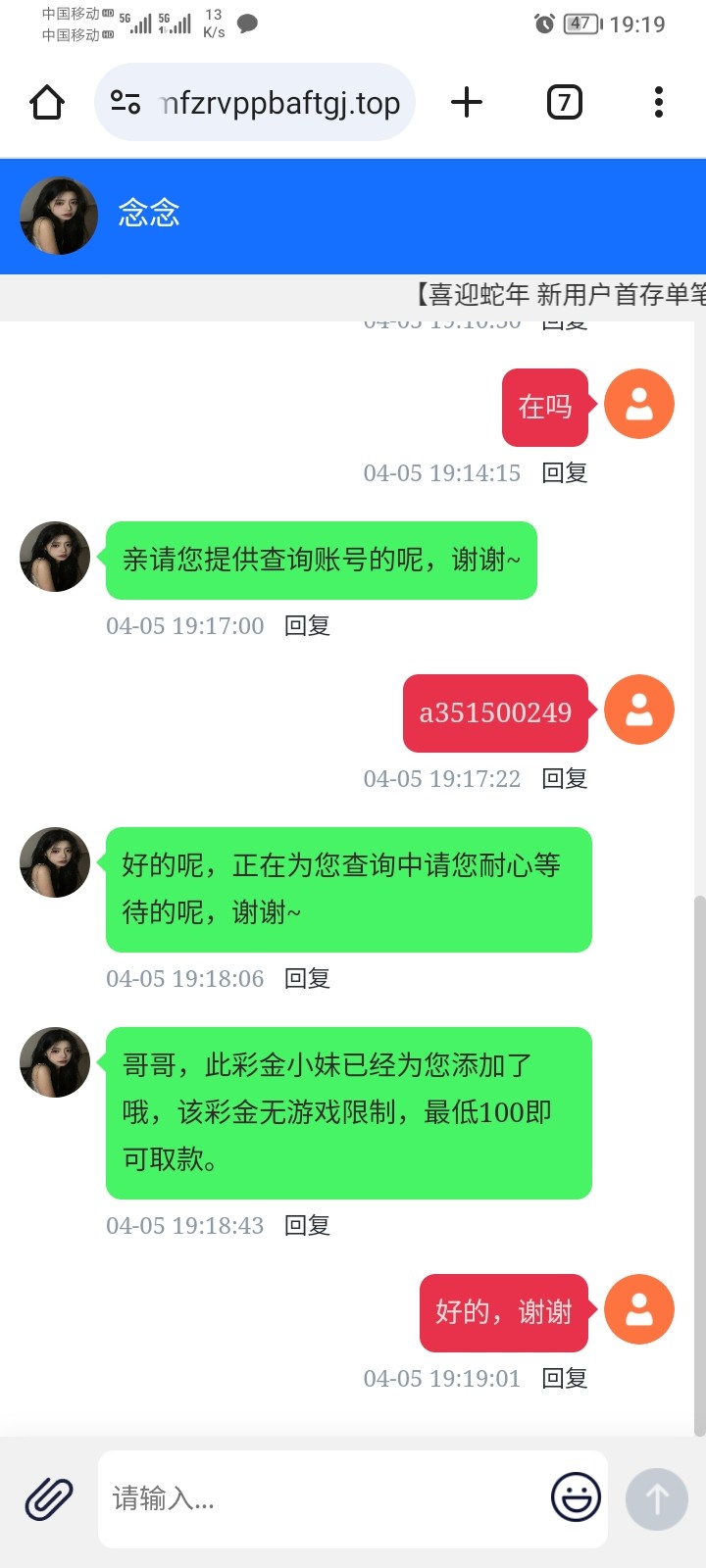The height and width of the screenshot is (1568, 706).
Task: Tap 回复 under the a351500249 message
Action: 565,779
